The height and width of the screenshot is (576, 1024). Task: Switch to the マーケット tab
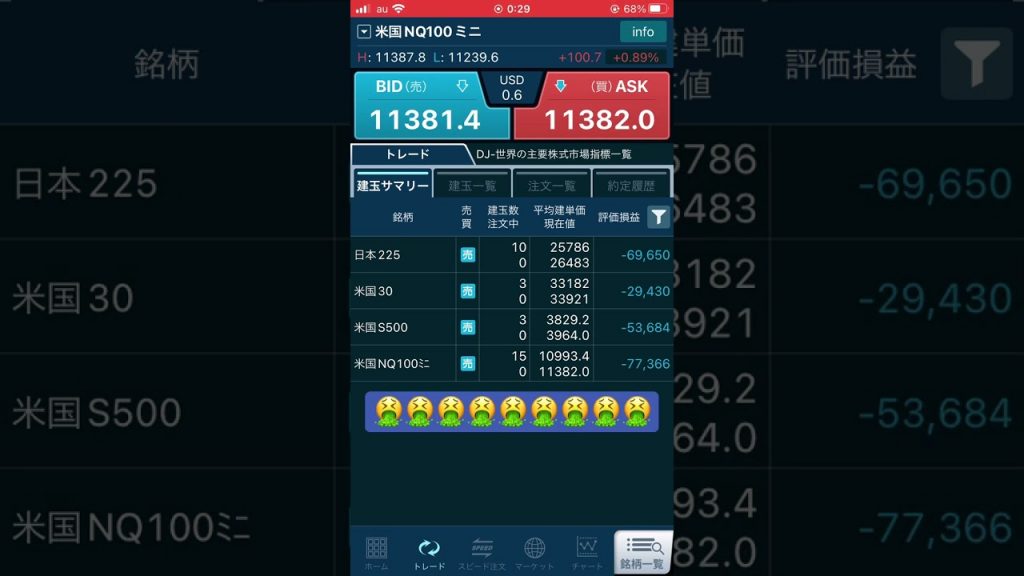pyautogui.click(x=535, y=553)
